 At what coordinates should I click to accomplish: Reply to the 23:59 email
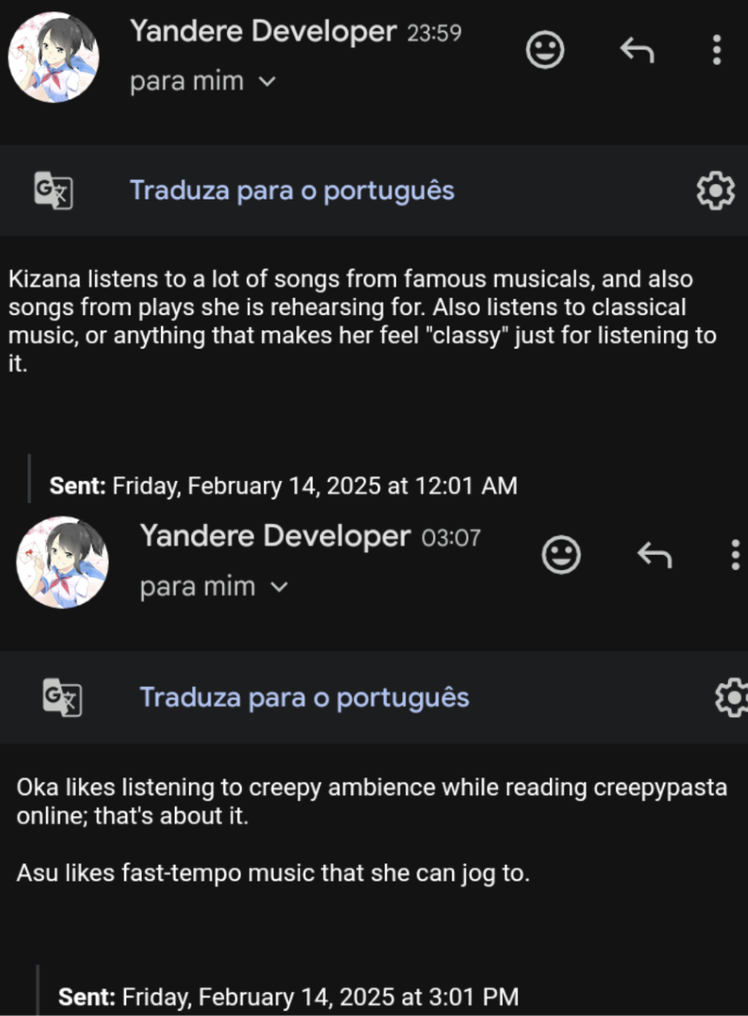coord(637,50)
